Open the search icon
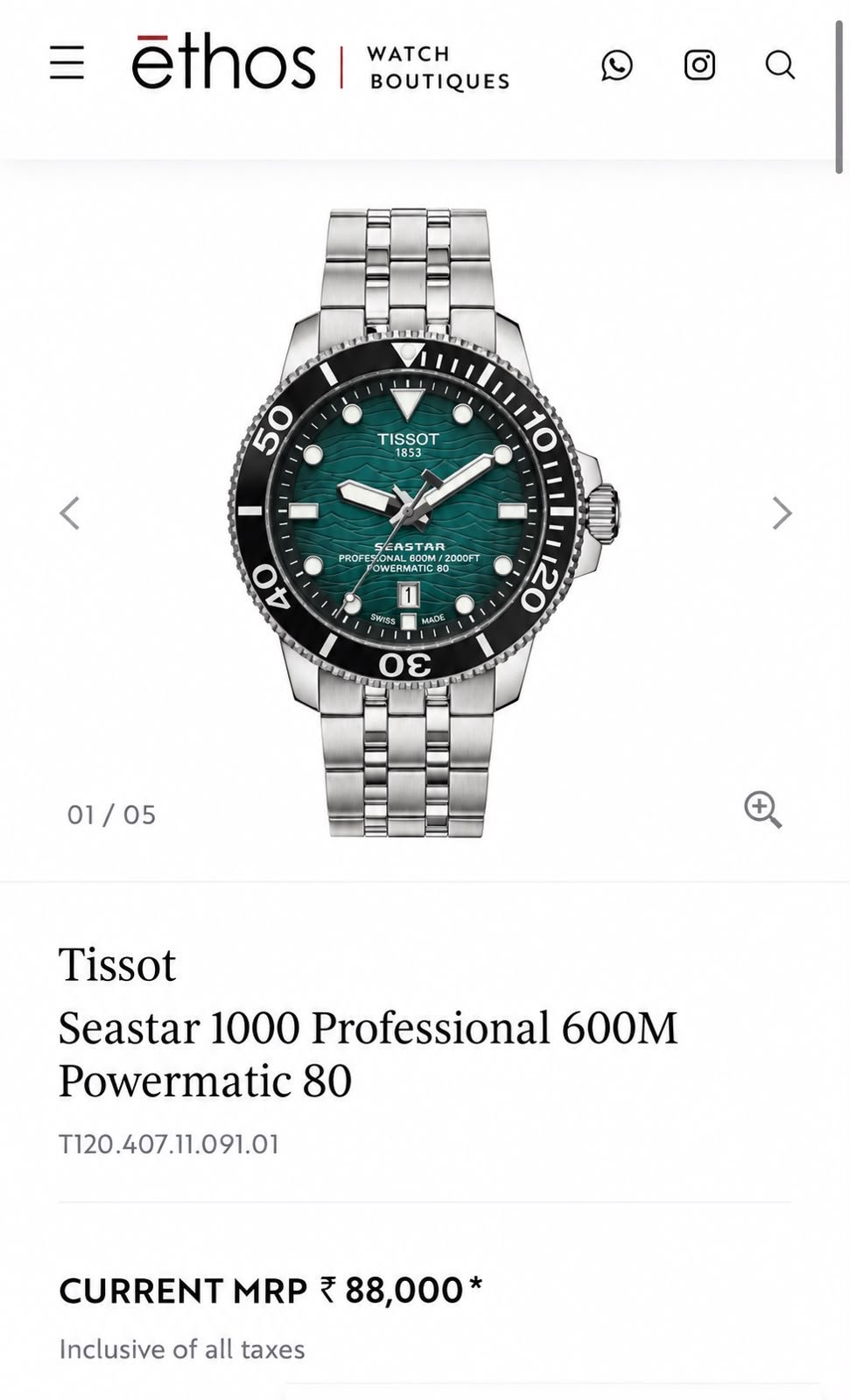 (780, 65)
